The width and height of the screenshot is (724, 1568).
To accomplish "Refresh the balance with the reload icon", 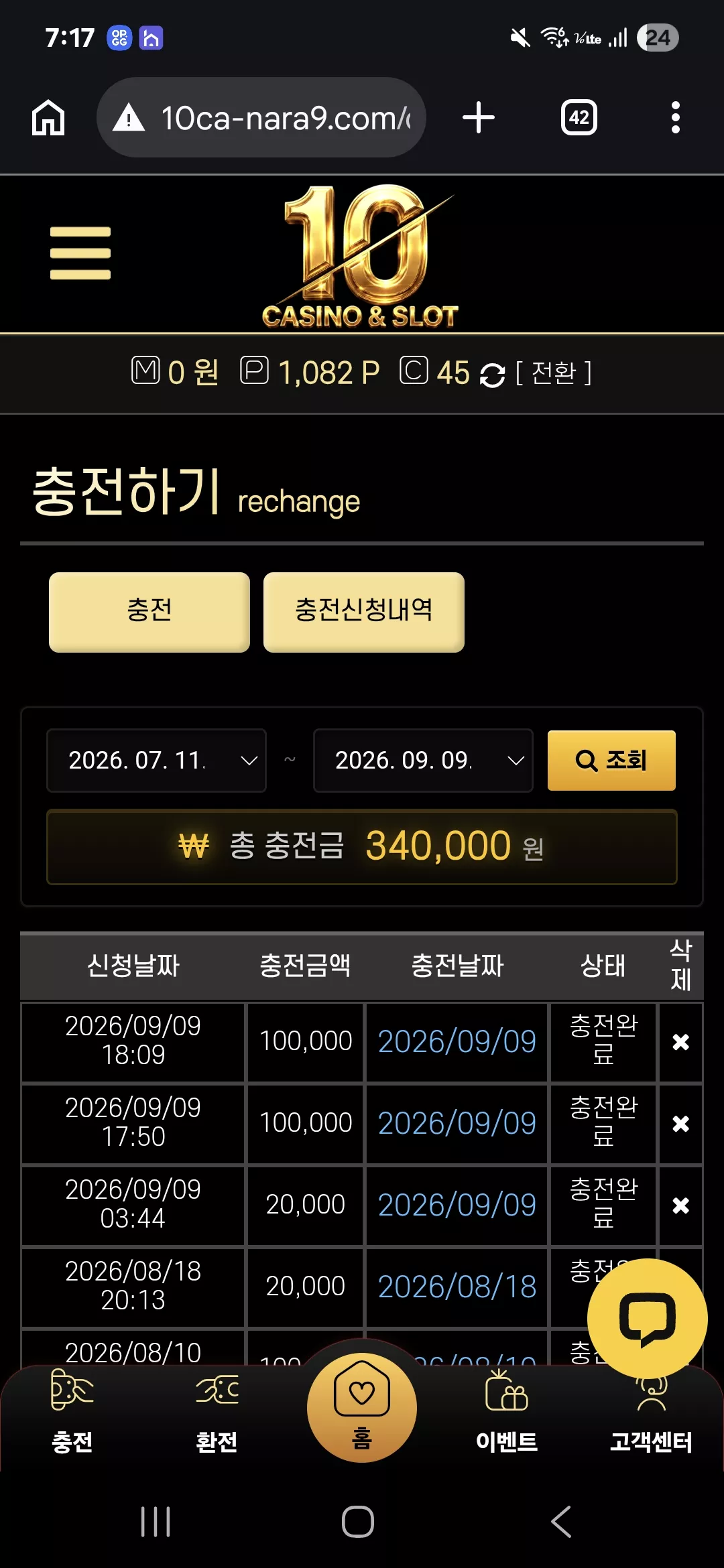I will [x=493, y=375].
